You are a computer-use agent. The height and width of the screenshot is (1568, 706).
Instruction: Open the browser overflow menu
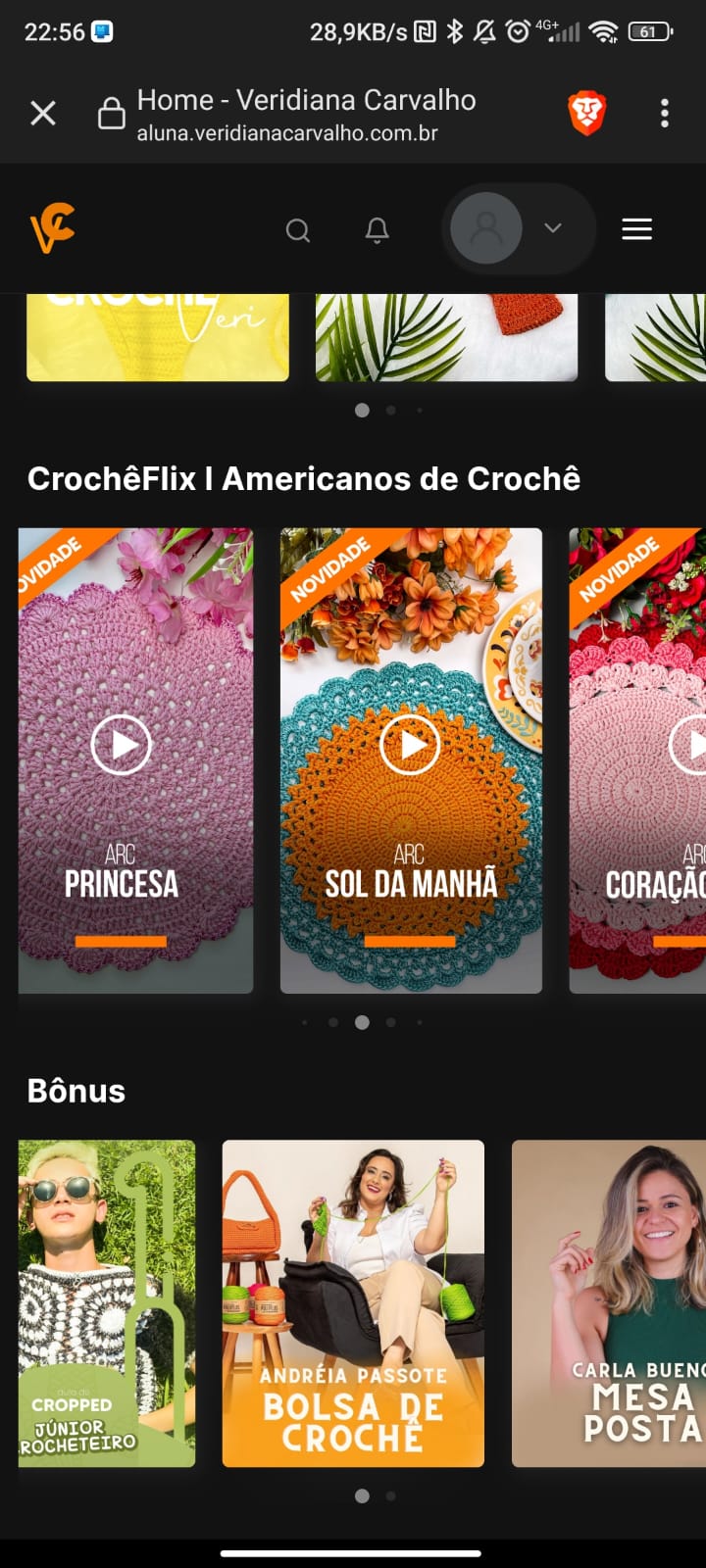pos(665,114)
